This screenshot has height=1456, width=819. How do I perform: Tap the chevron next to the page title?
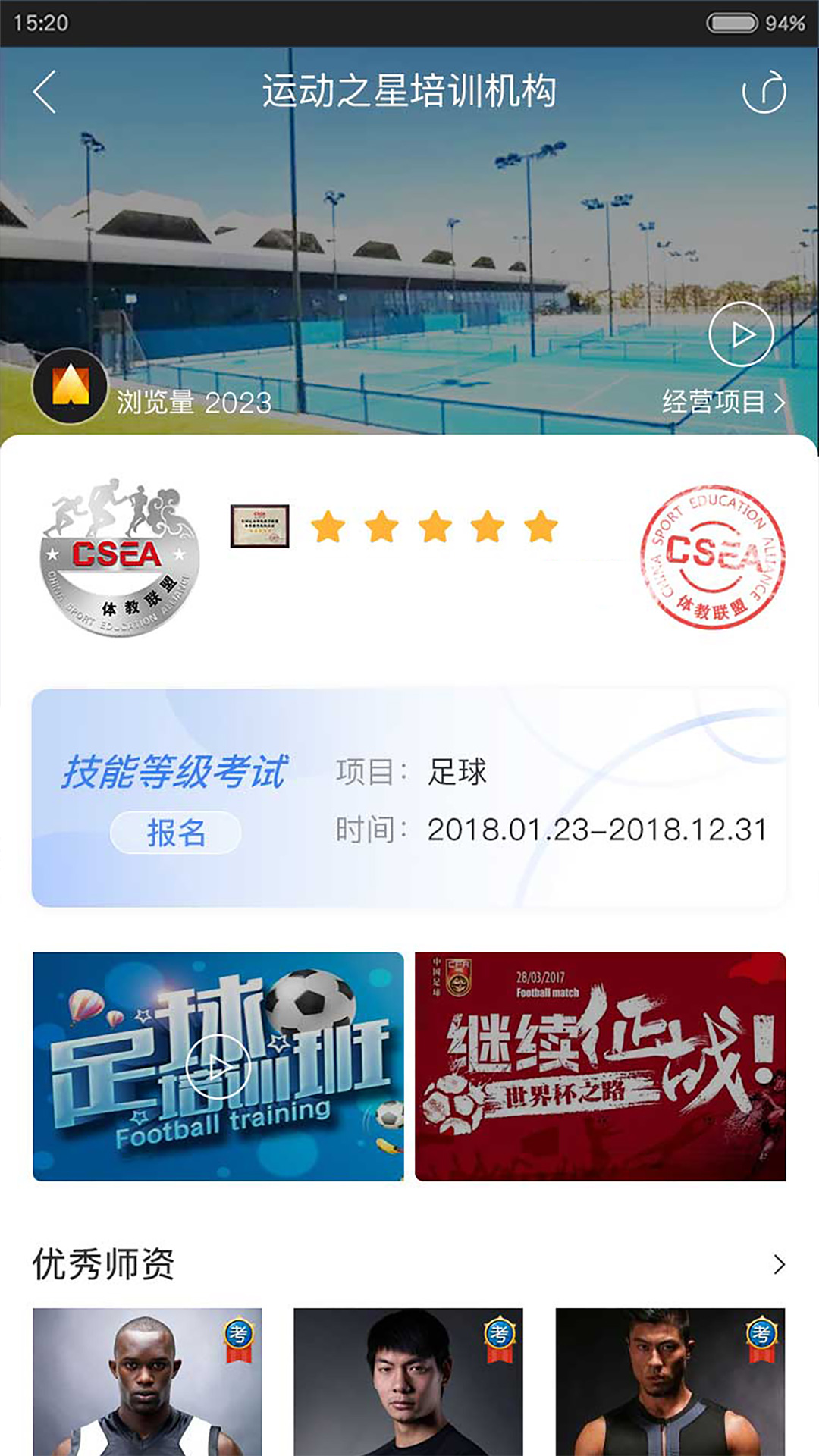click(43, 90)
